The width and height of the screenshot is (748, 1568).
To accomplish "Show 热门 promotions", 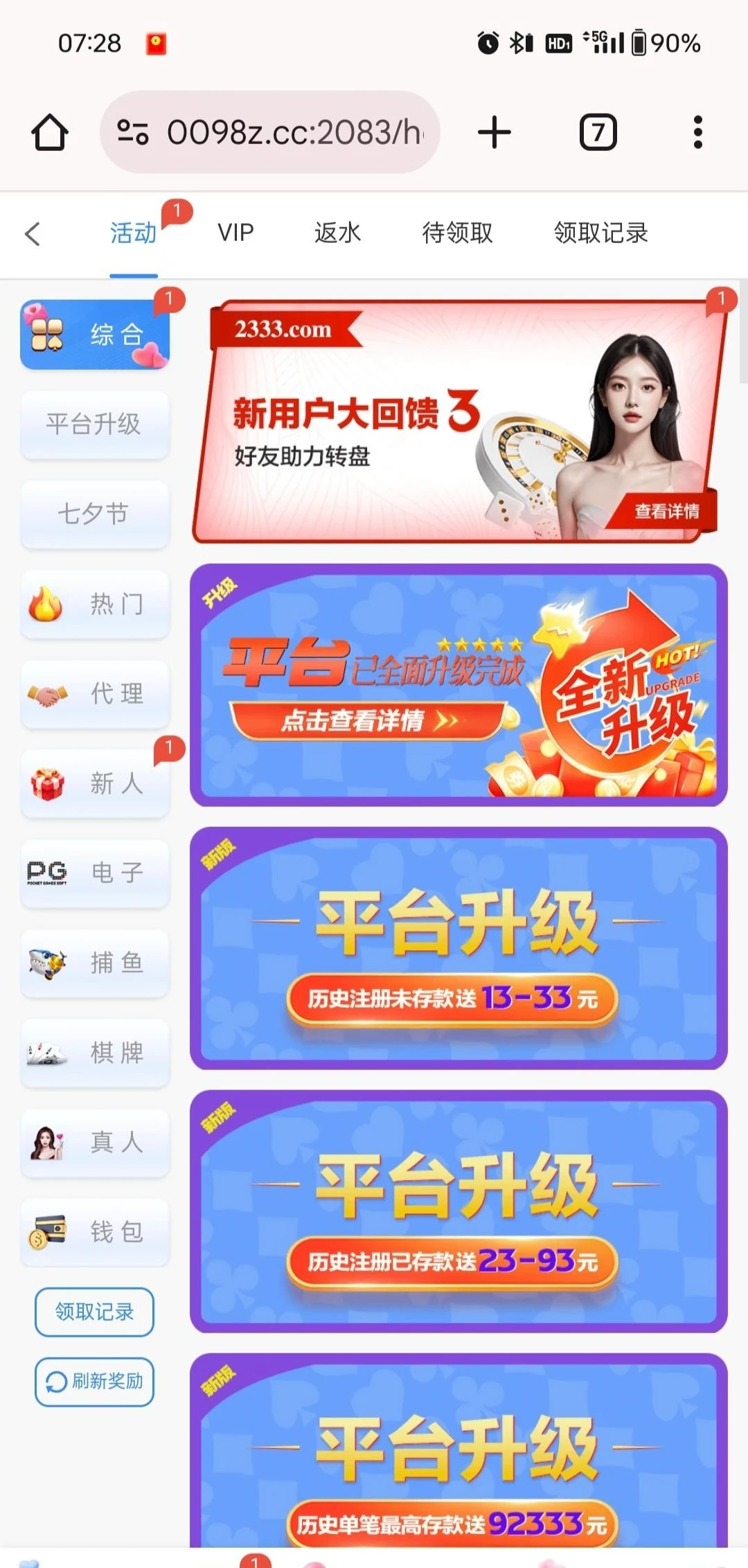I will pyautogui.click(x=95, y=604).
